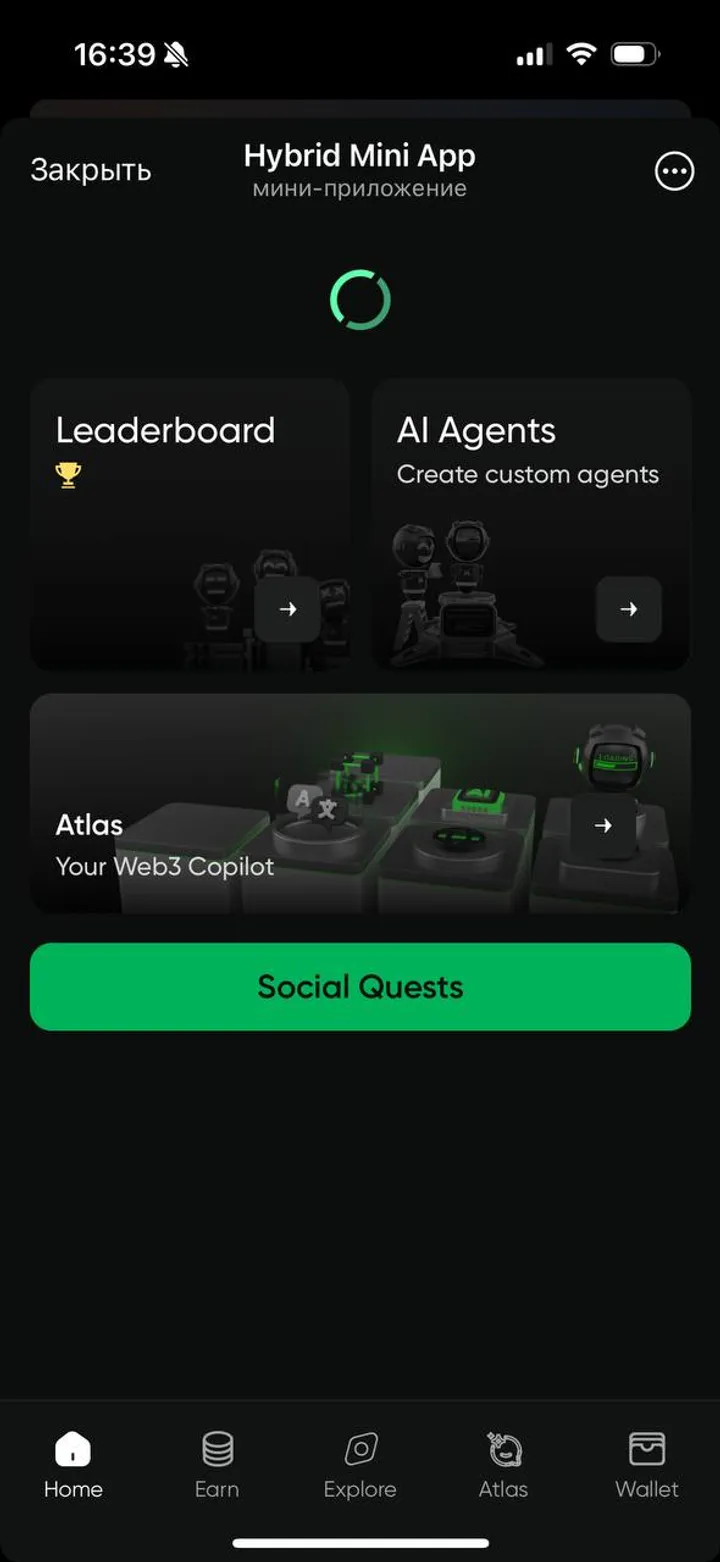720x1562 pixels.
Task: Tap the arrow on the Leaderboard card
Action: coord(287,609)
